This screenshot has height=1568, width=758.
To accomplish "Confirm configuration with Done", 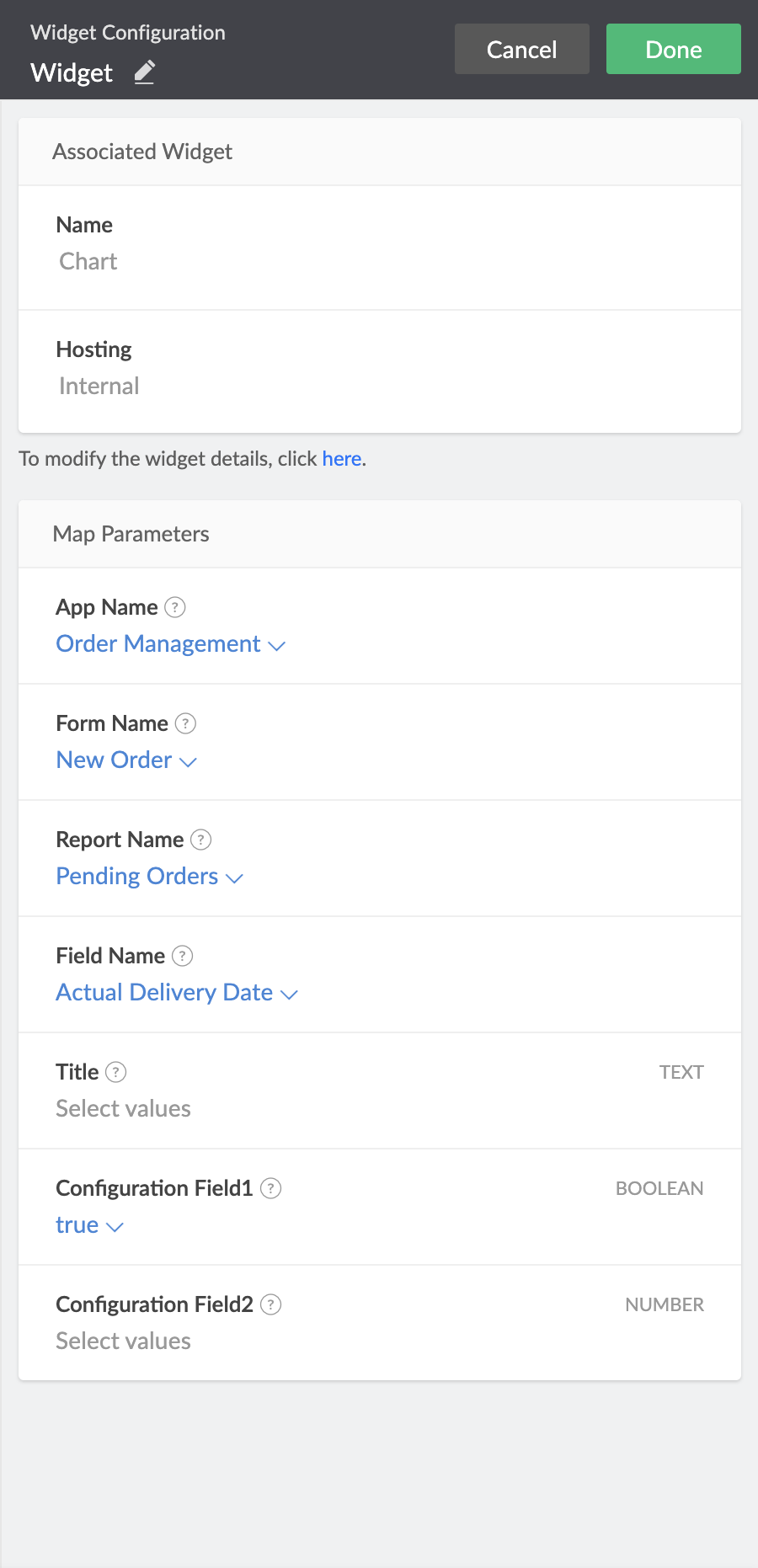I will 674,49.
